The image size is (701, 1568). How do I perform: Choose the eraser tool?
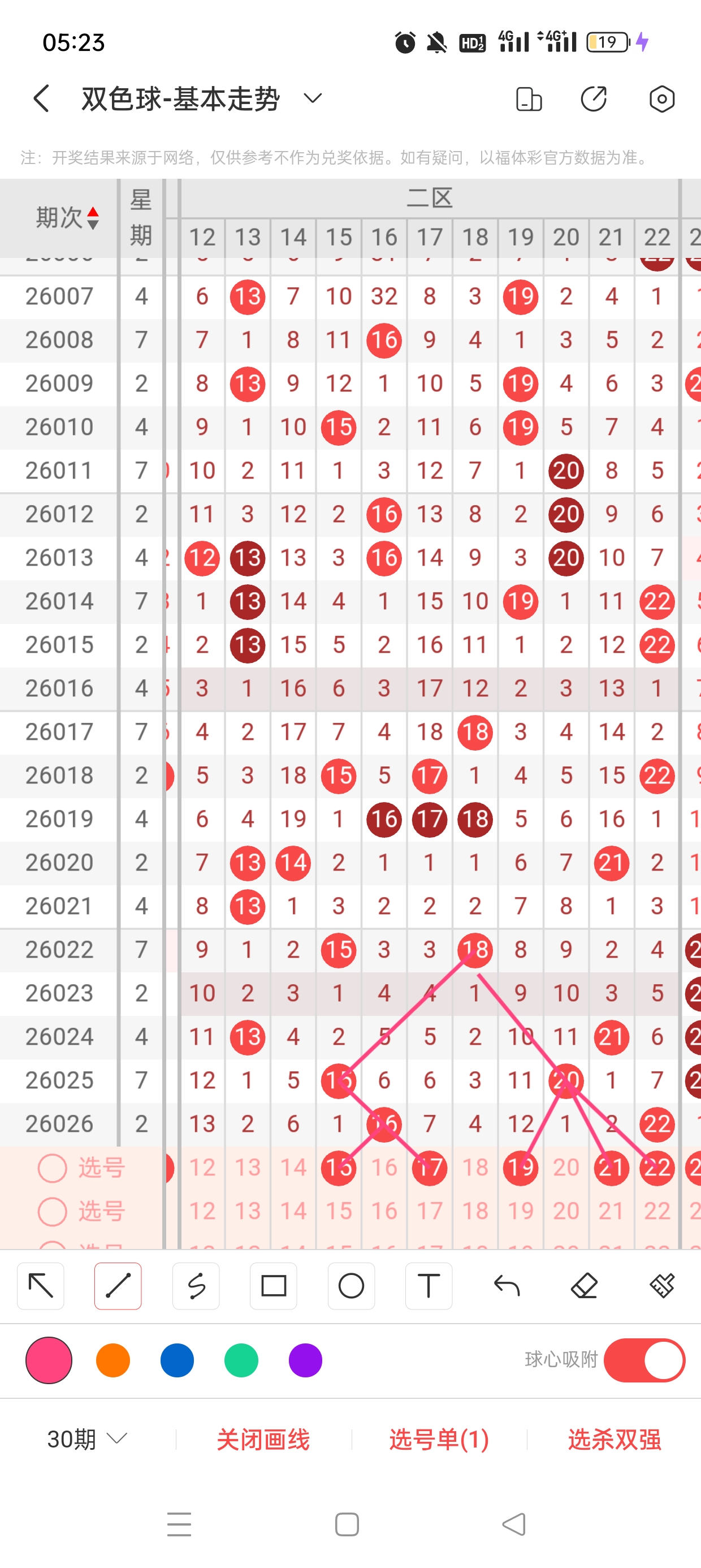coord(584,1286)
